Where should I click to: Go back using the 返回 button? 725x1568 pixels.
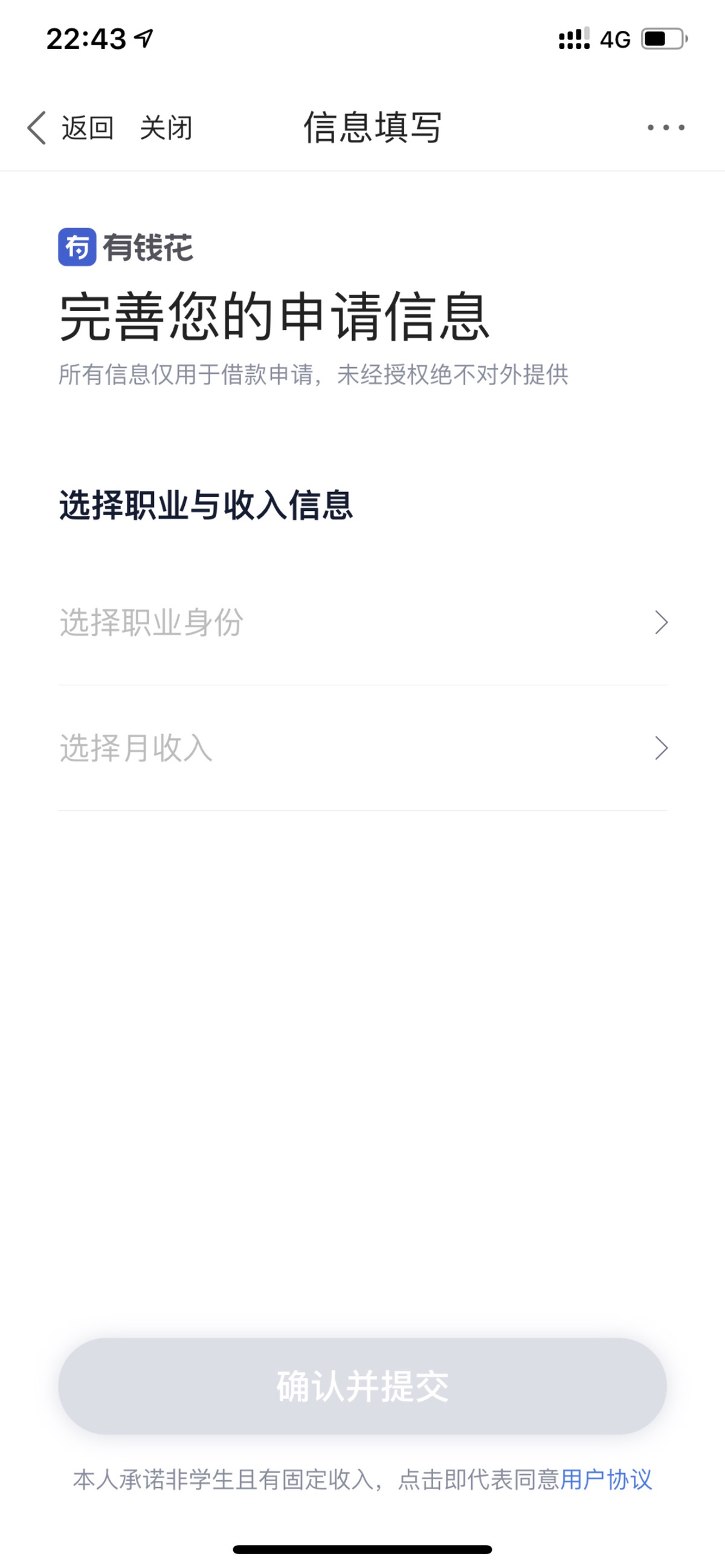[x=70, y=128]
